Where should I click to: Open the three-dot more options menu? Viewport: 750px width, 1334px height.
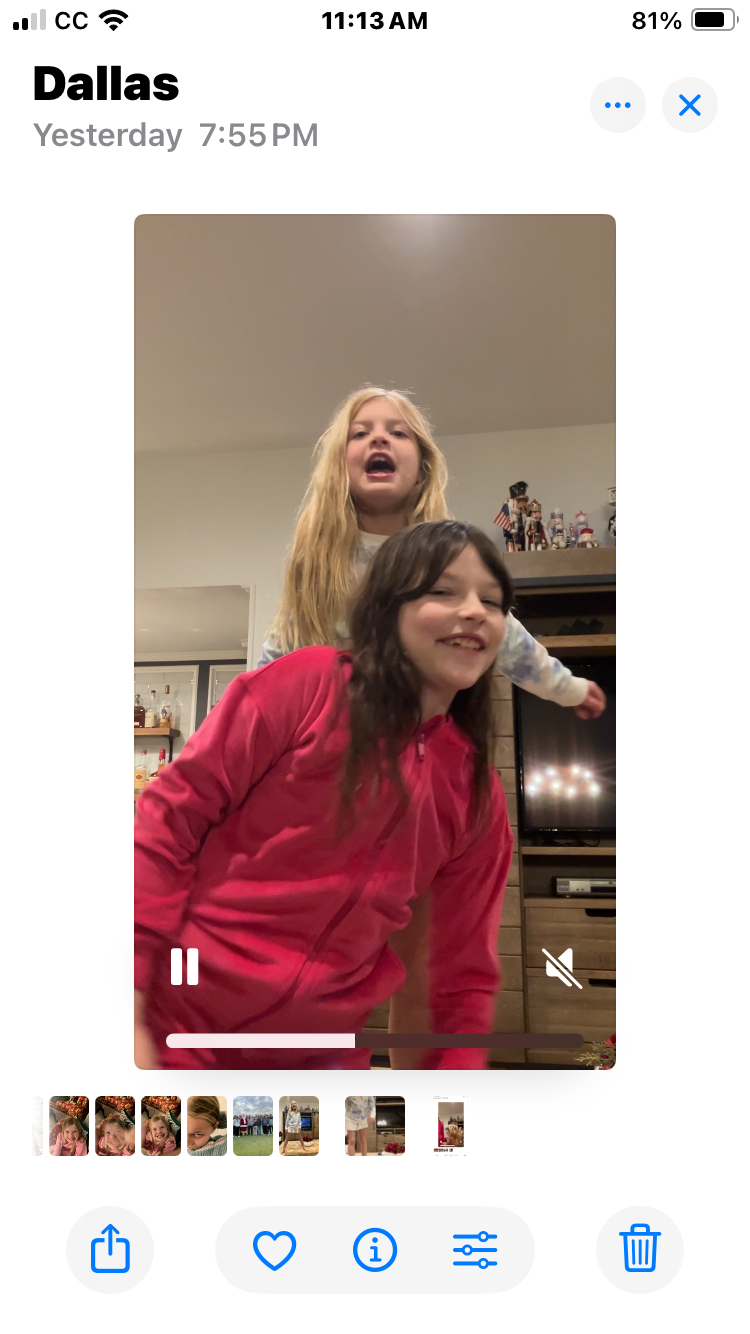point(618,105)
